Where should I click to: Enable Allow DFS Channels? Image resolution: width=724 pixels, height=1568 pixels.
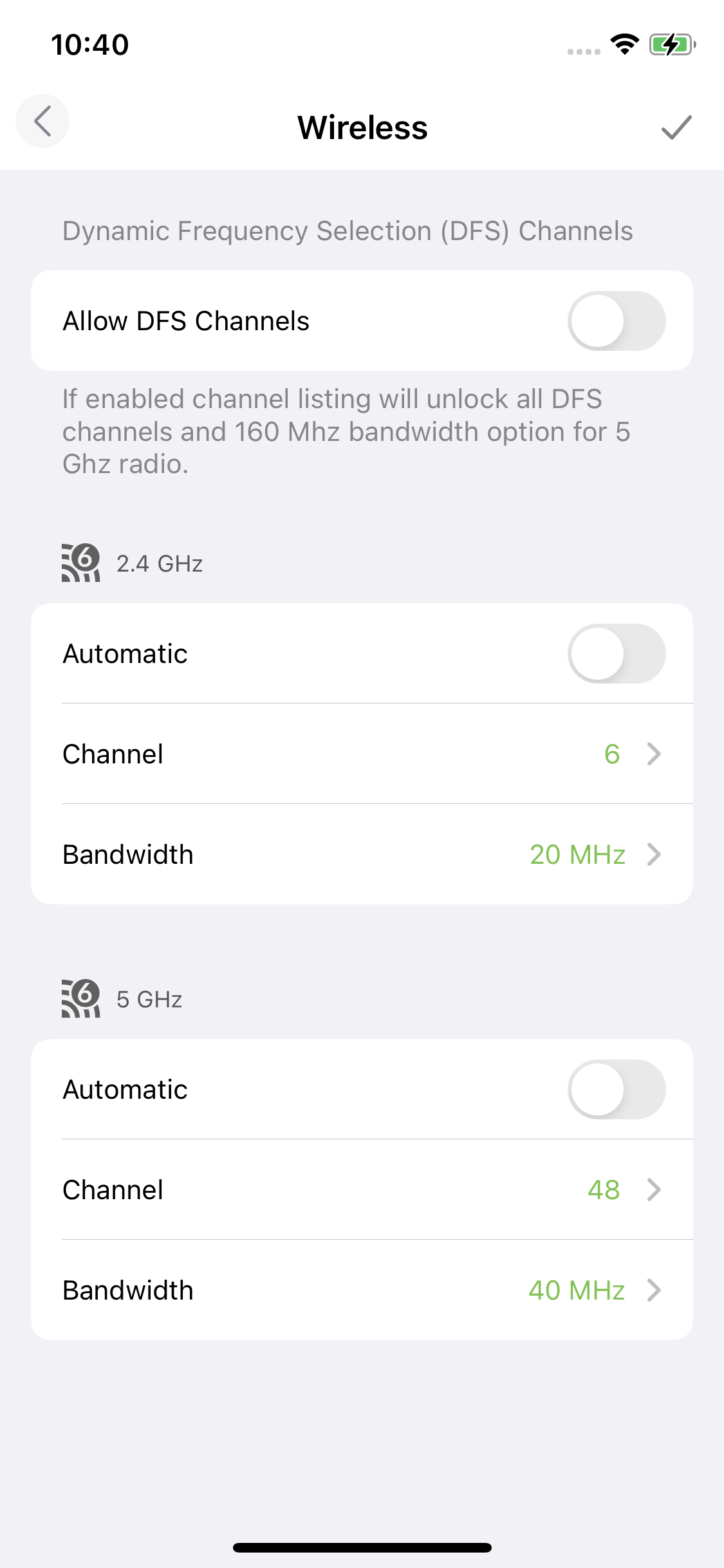(x=617, y=321)
